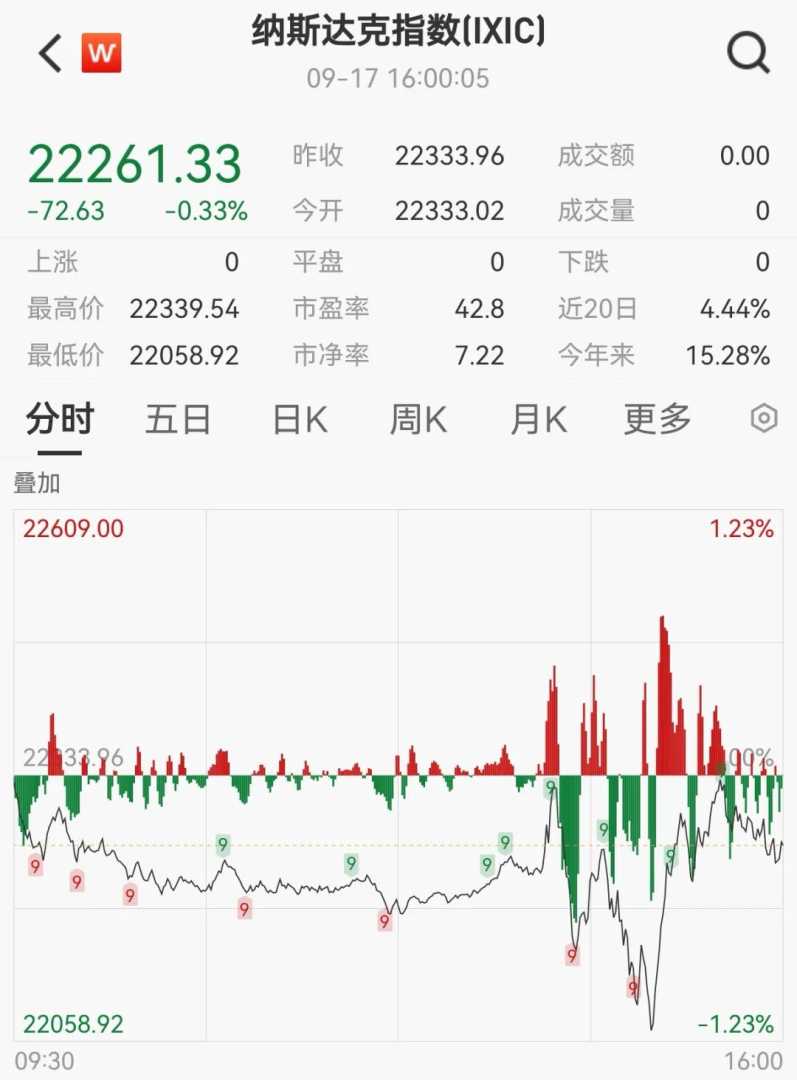
Task: Open the search magnifier icon
Action: pos(748,52)
